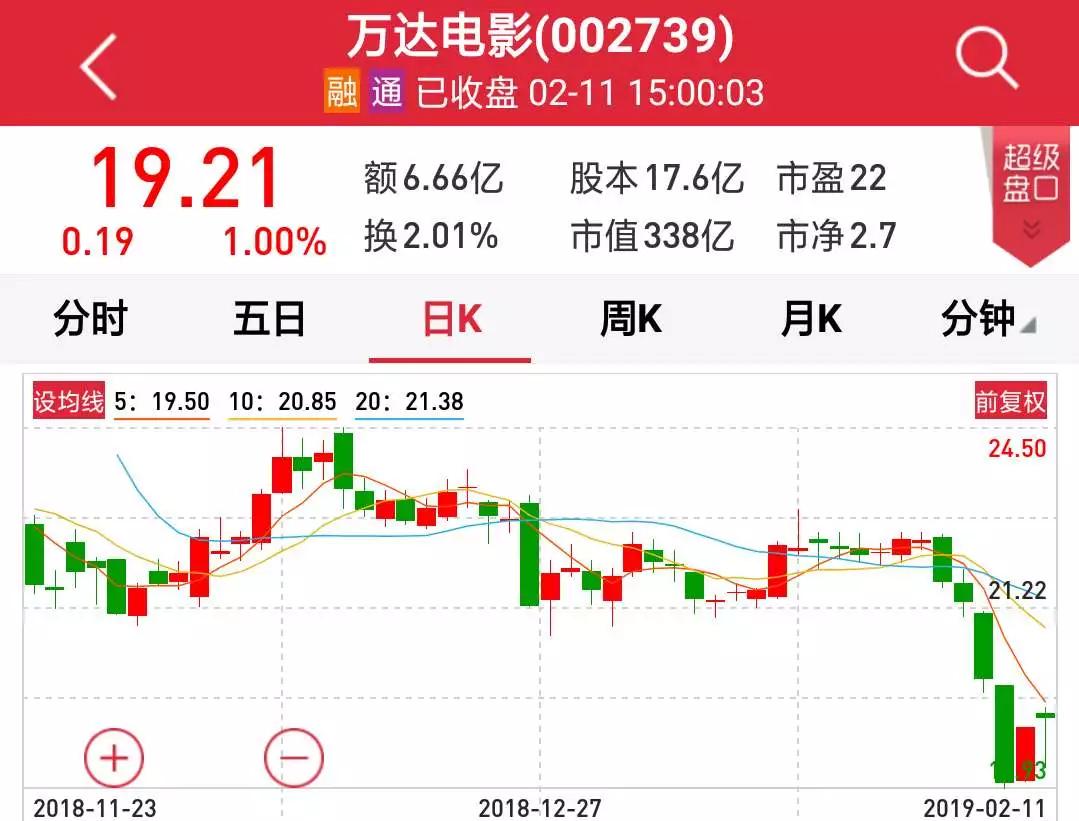The image size is (1079, 821).
Task: Switch to the 五日 chart tab
Action: (269, 320)
